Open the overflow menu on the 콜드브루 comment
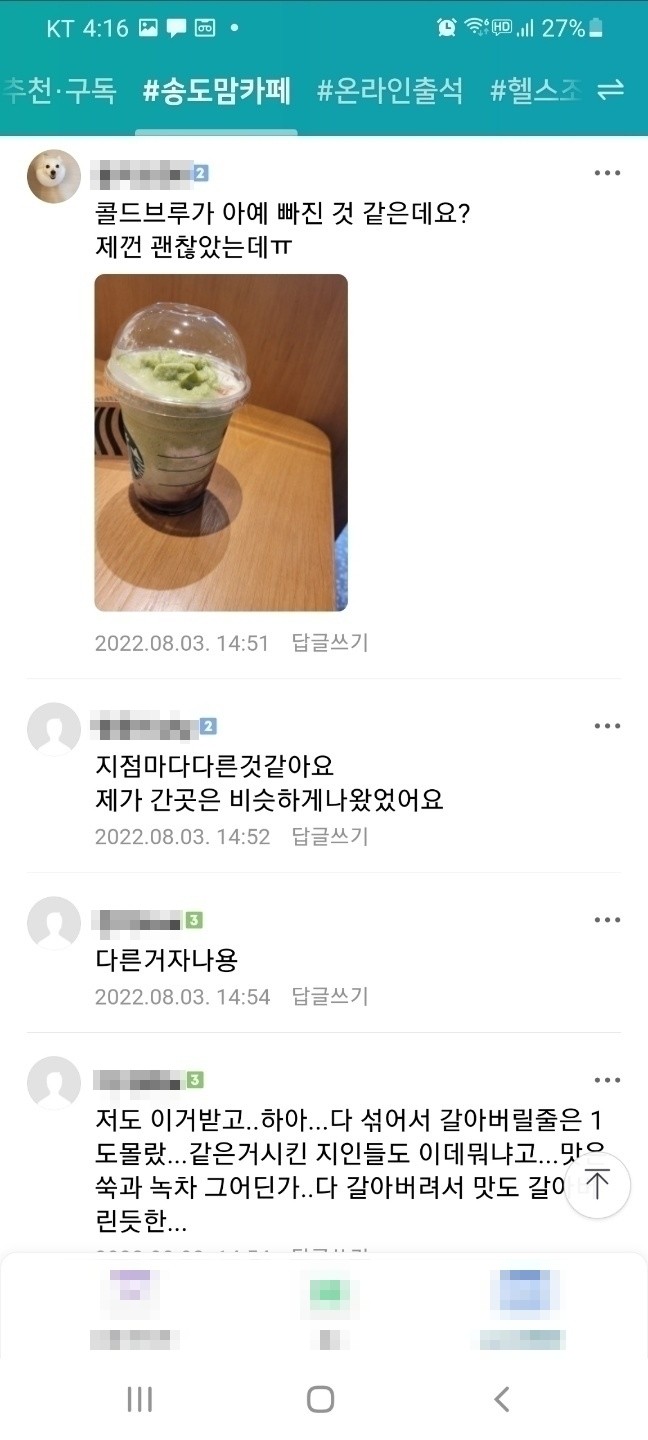The height and width of the screenshot is (1440, 648). [607, 173]
